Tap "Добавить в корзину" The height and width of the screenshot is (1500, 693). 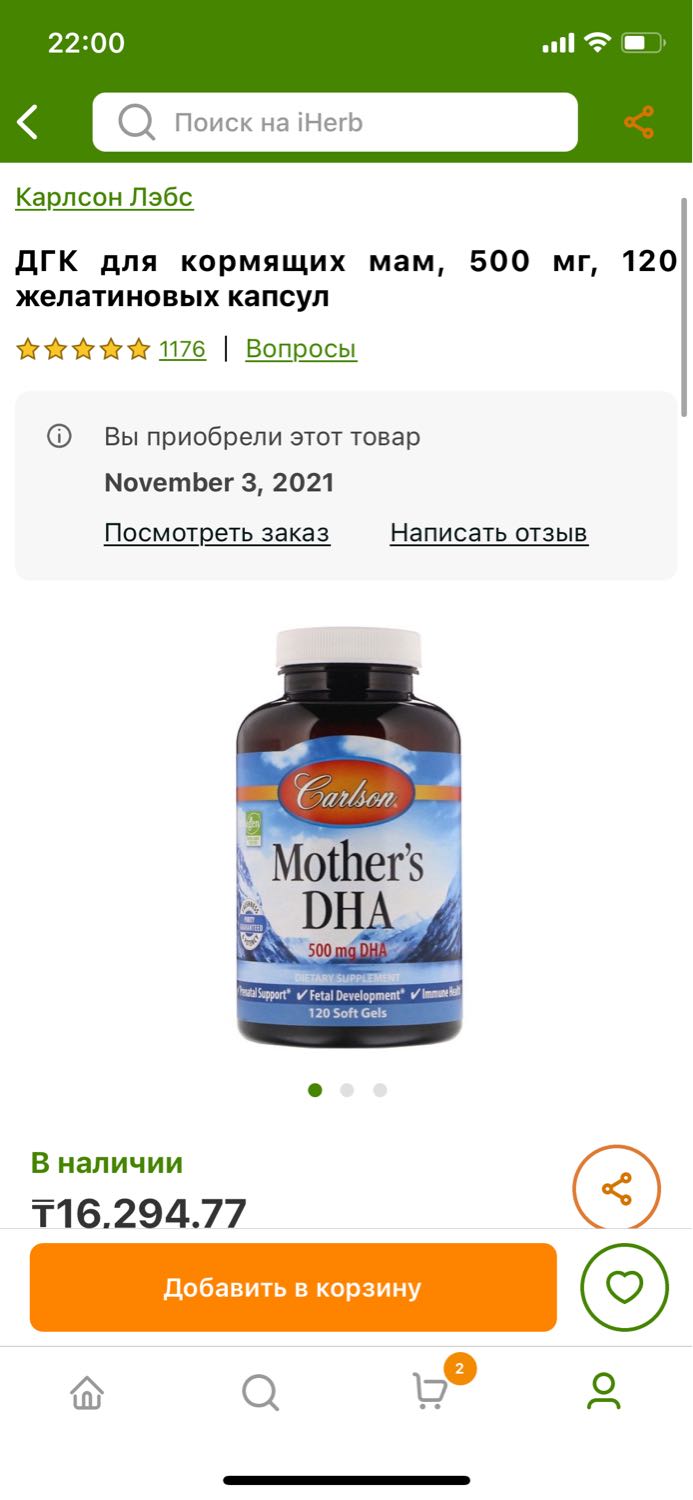[x=293, y=1287]
